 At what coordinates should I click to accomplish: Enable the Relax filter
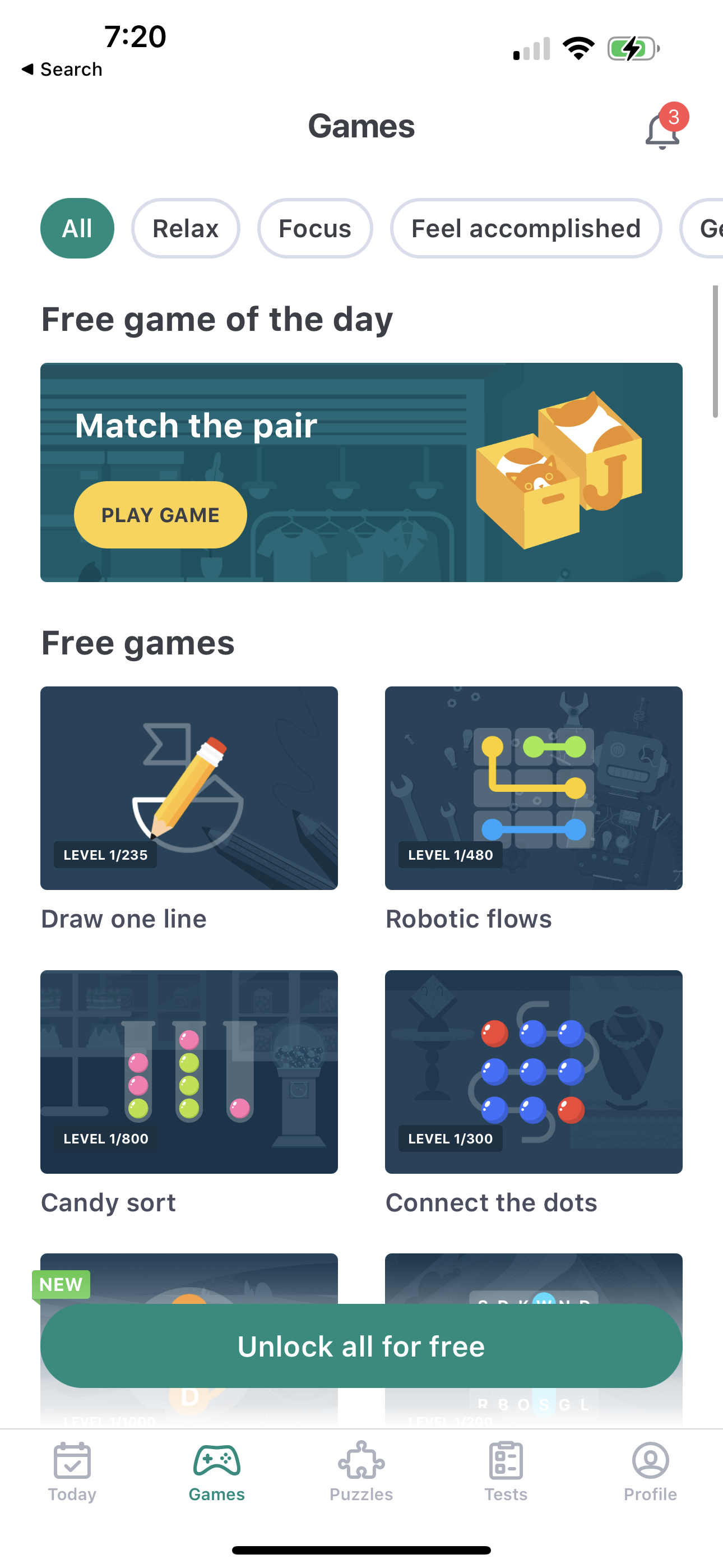pyautogui.click(x=185, y=228)
